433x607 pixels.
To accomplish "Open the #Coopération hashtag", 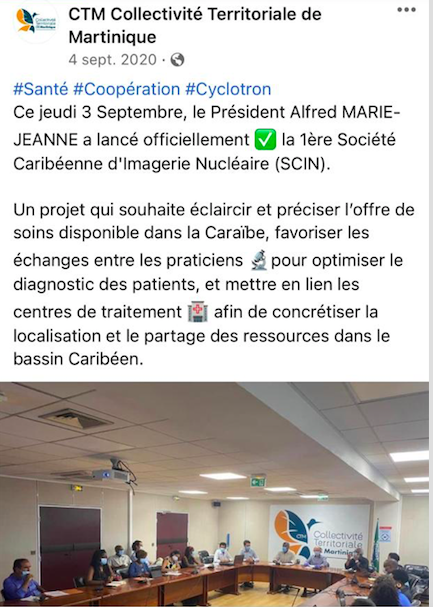I will click(x=127, y=89).
